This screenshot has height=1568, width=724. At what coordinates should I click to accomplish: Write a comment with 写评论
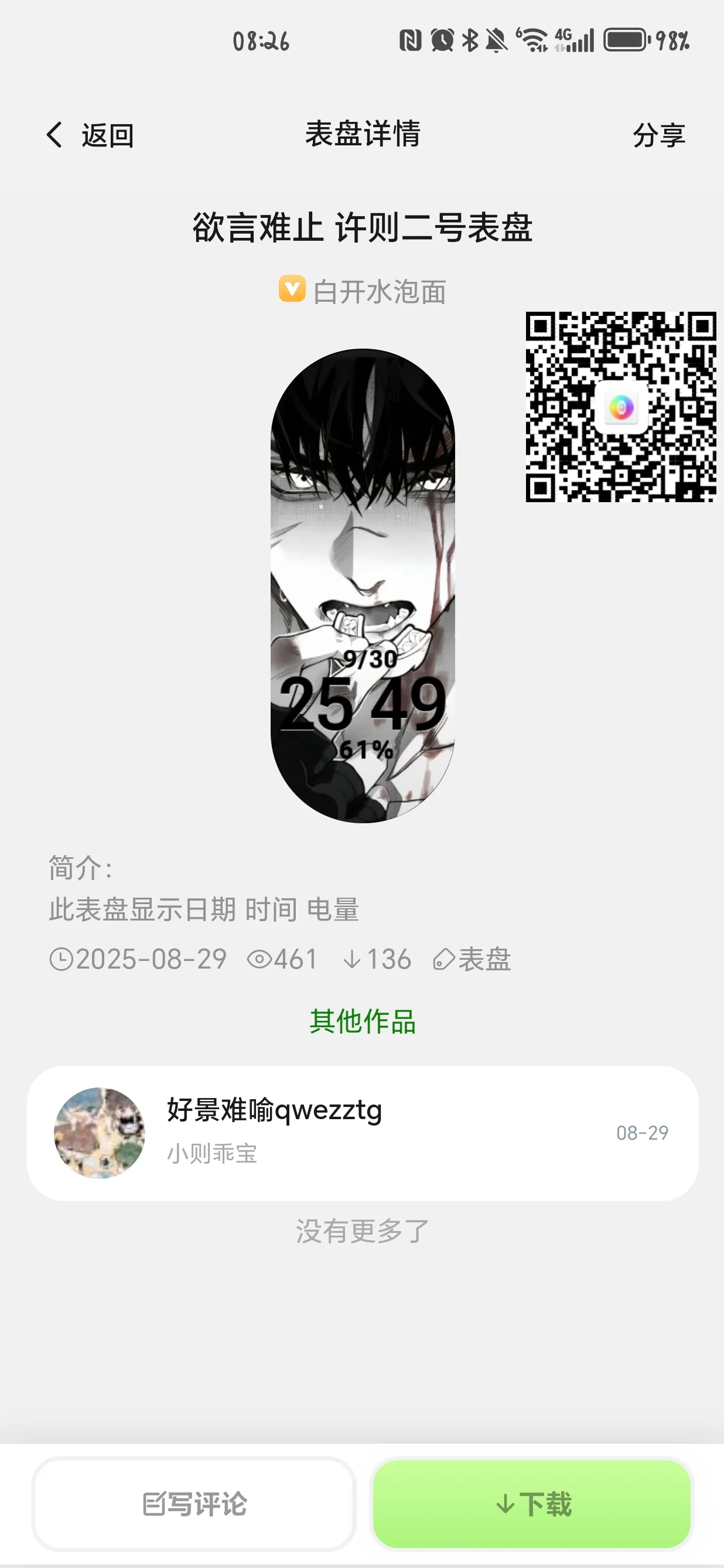pos(194,1504)
